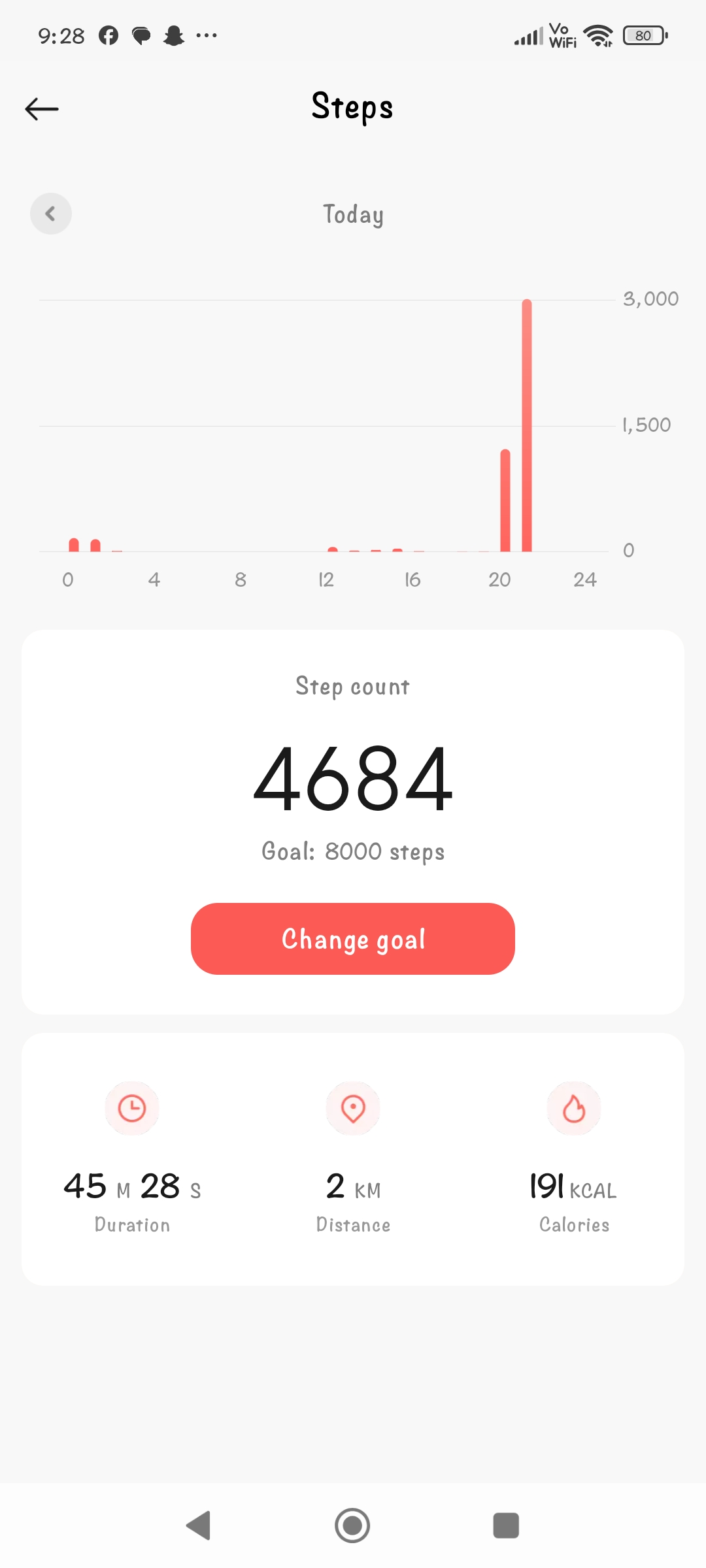Tap the Goal 8000 steps text

353,851
